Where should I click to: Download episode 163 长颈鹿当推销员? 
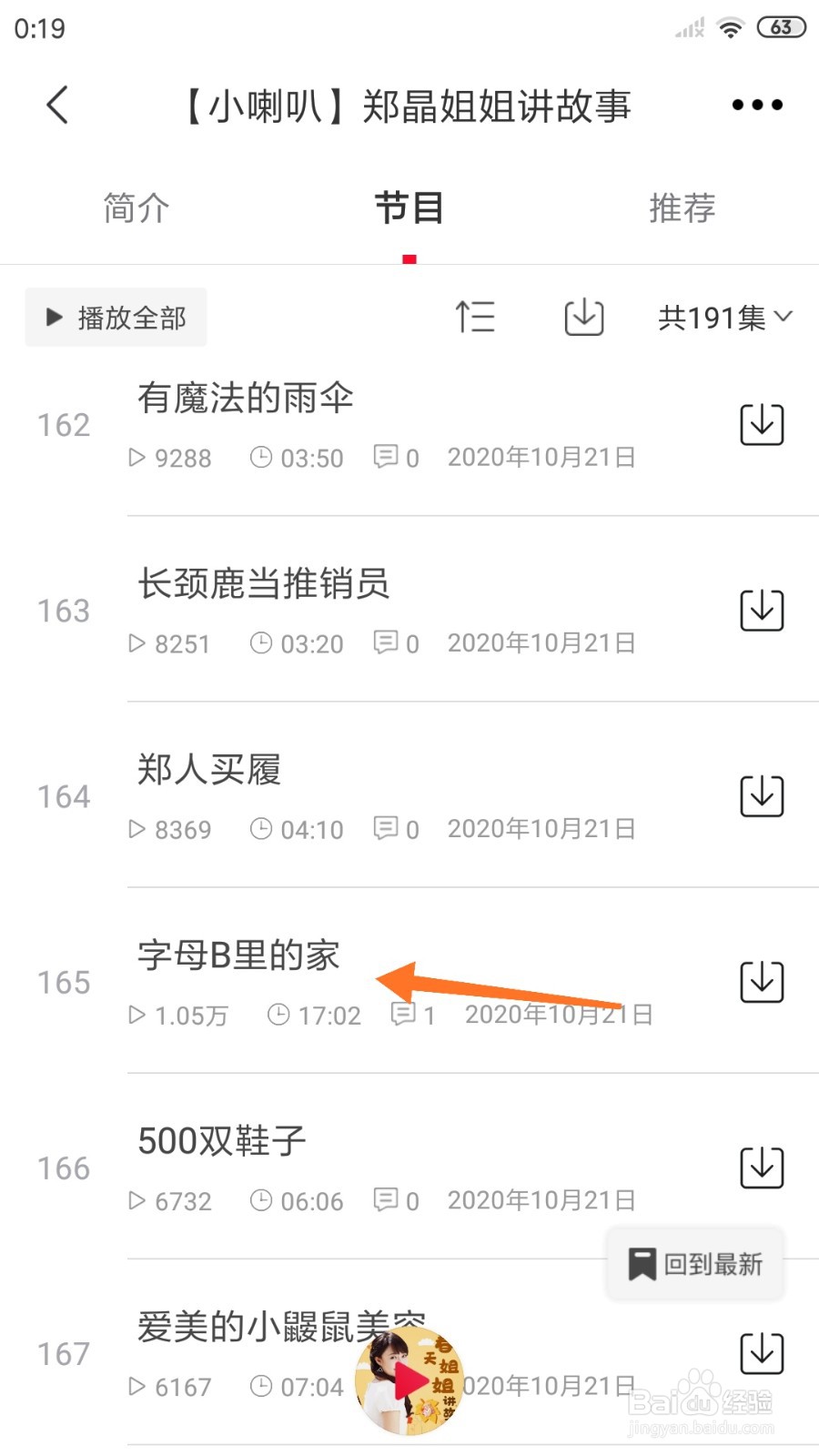tap(761, 611)
